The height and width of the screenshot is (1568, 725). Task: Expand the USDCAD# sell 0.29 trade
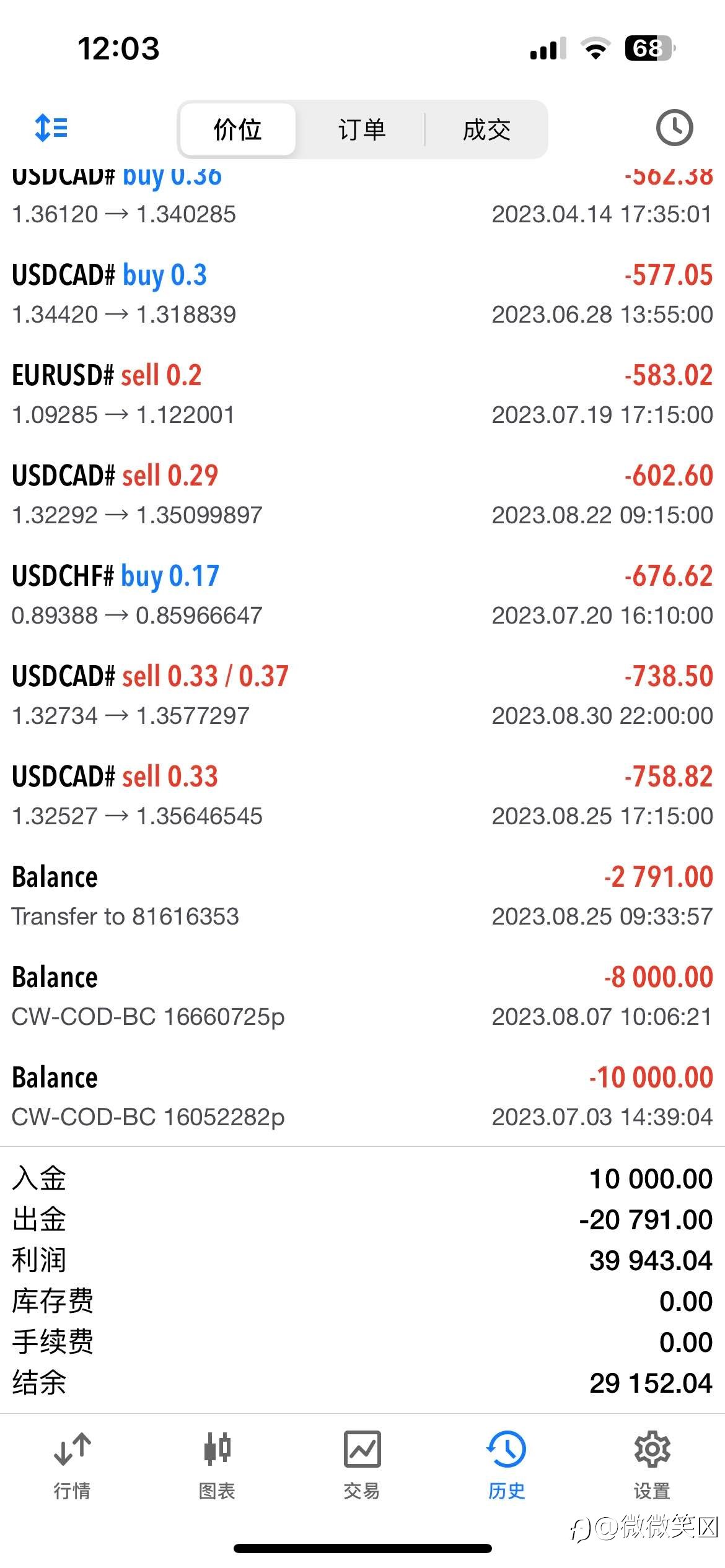click(x=362, y=495)
